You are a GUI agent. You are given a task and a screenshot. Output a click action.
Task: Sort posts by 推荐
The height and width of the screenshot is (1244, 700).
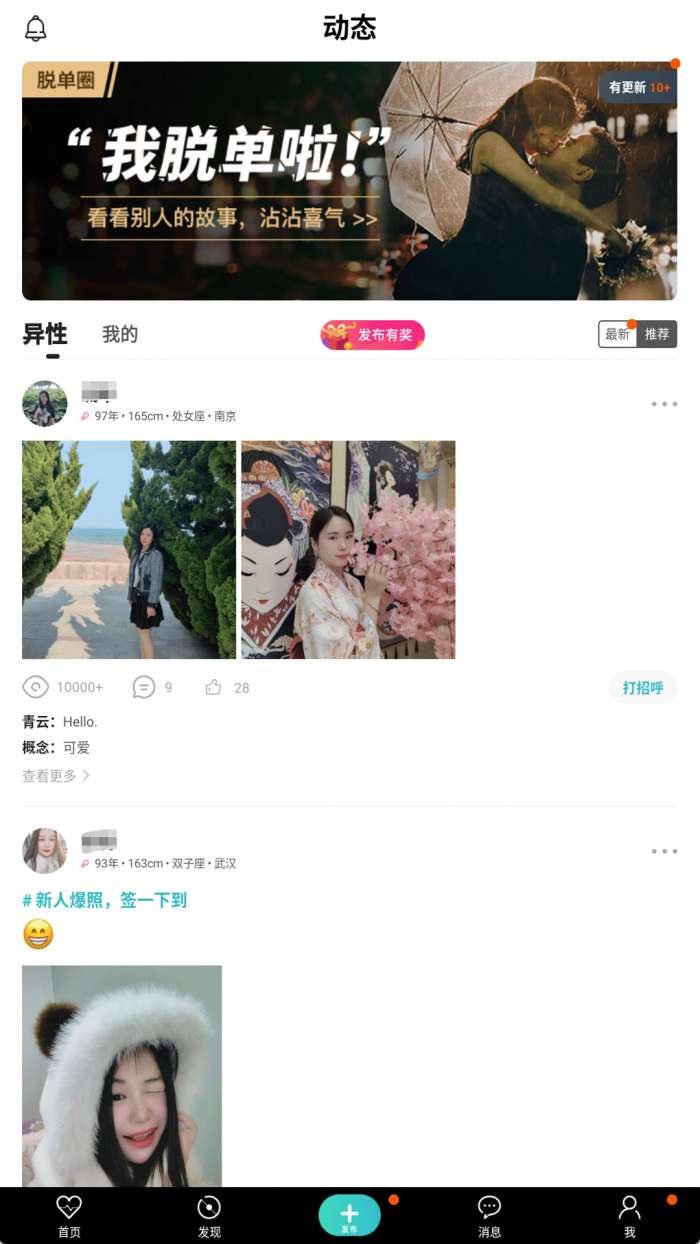click(657, 334)
